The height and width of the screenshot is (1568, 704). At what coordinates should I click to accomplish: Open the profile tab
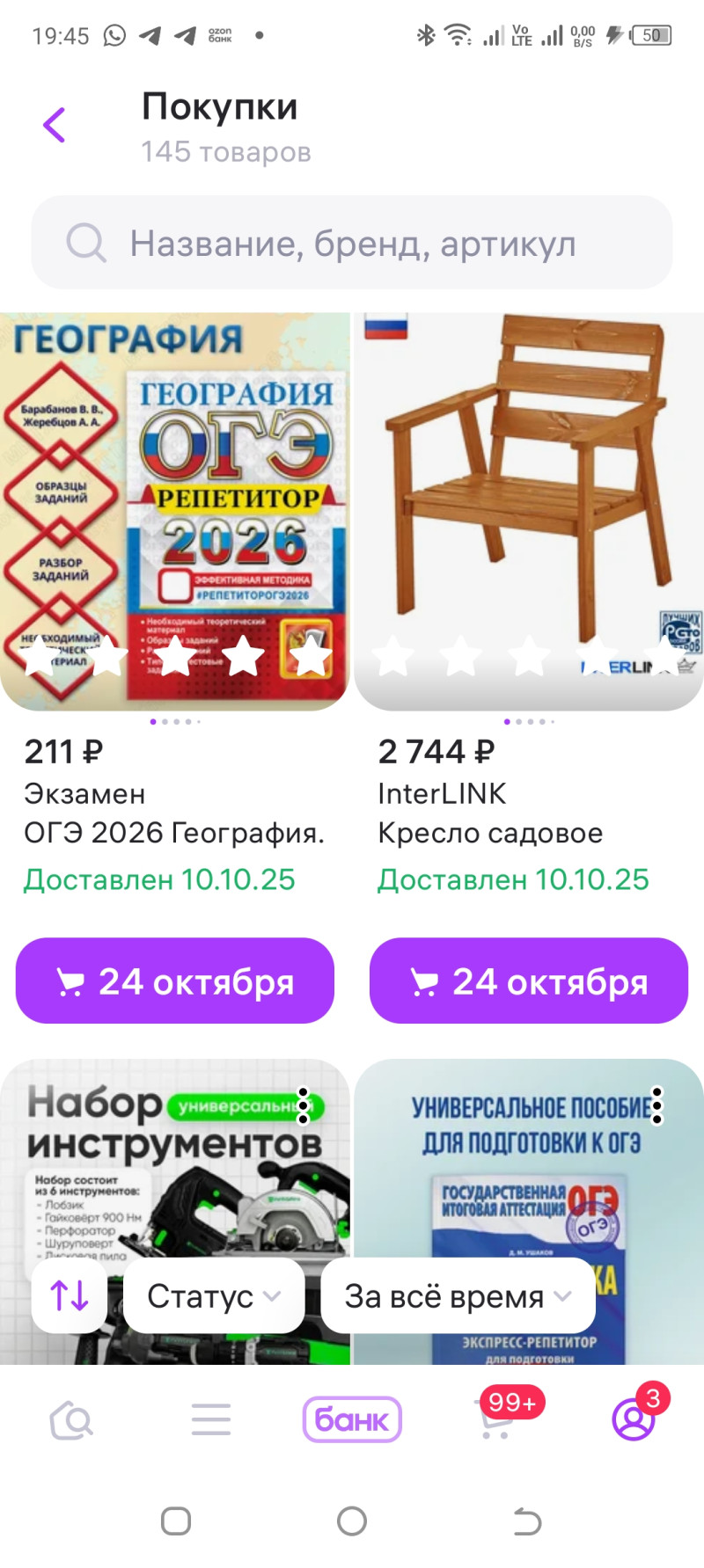click(x=634, y=1419)
